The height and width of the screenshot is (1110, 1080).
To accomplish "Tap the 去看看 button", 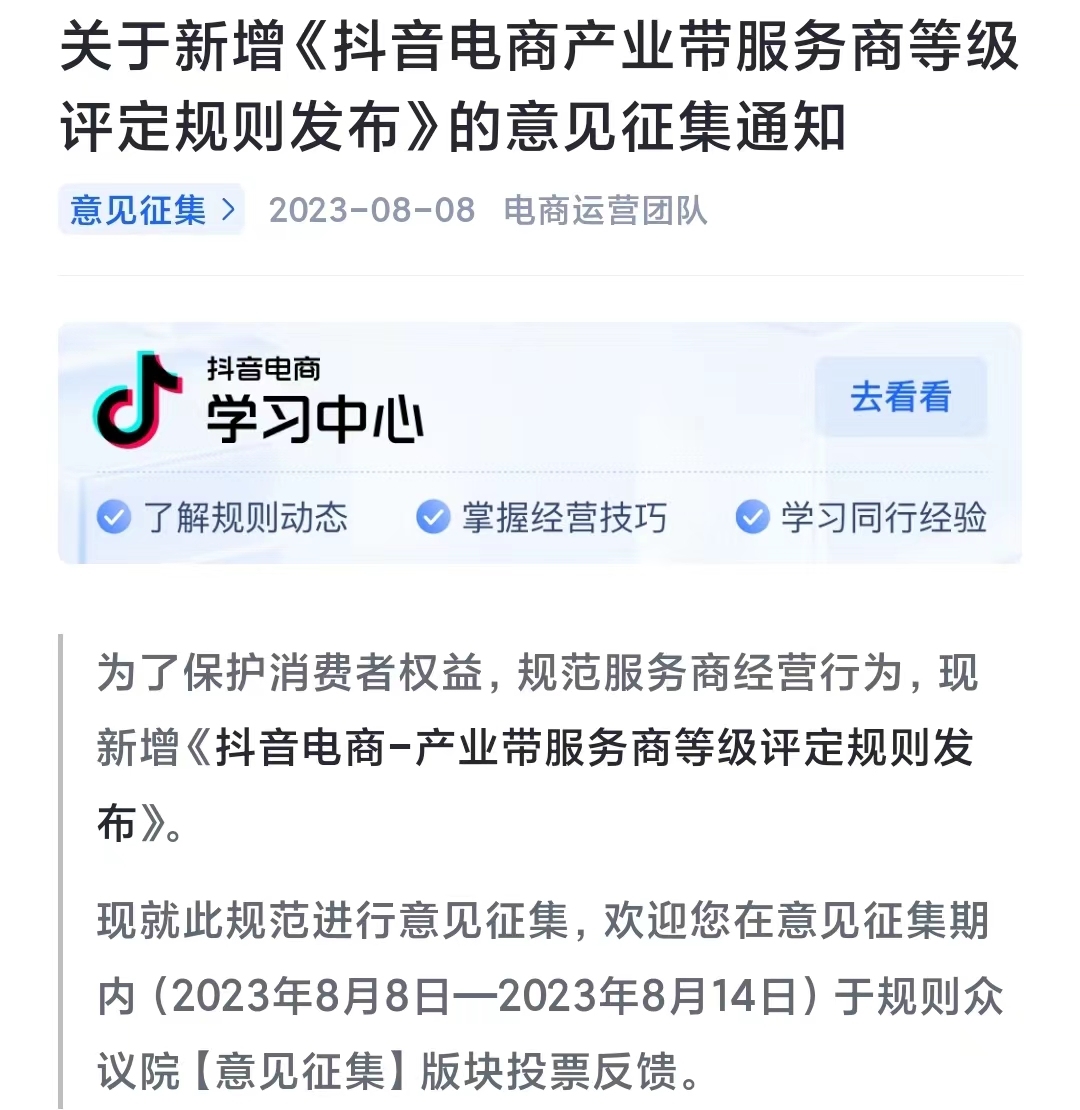I will click(x=900, y=397).
